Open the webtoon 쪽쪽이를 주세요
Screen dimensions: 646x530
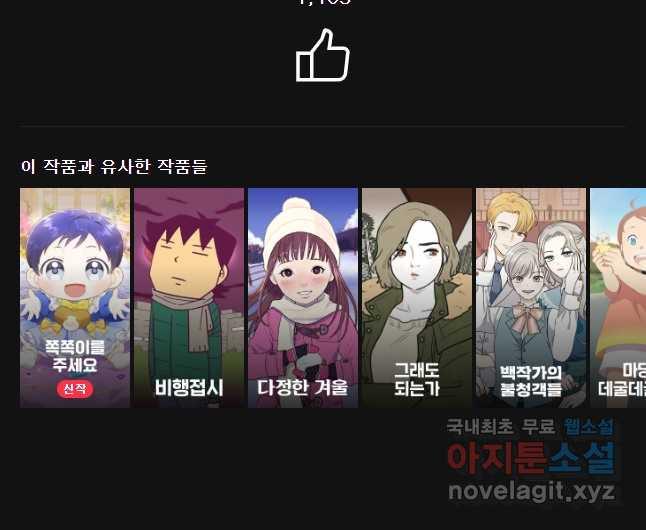(75, 297)
